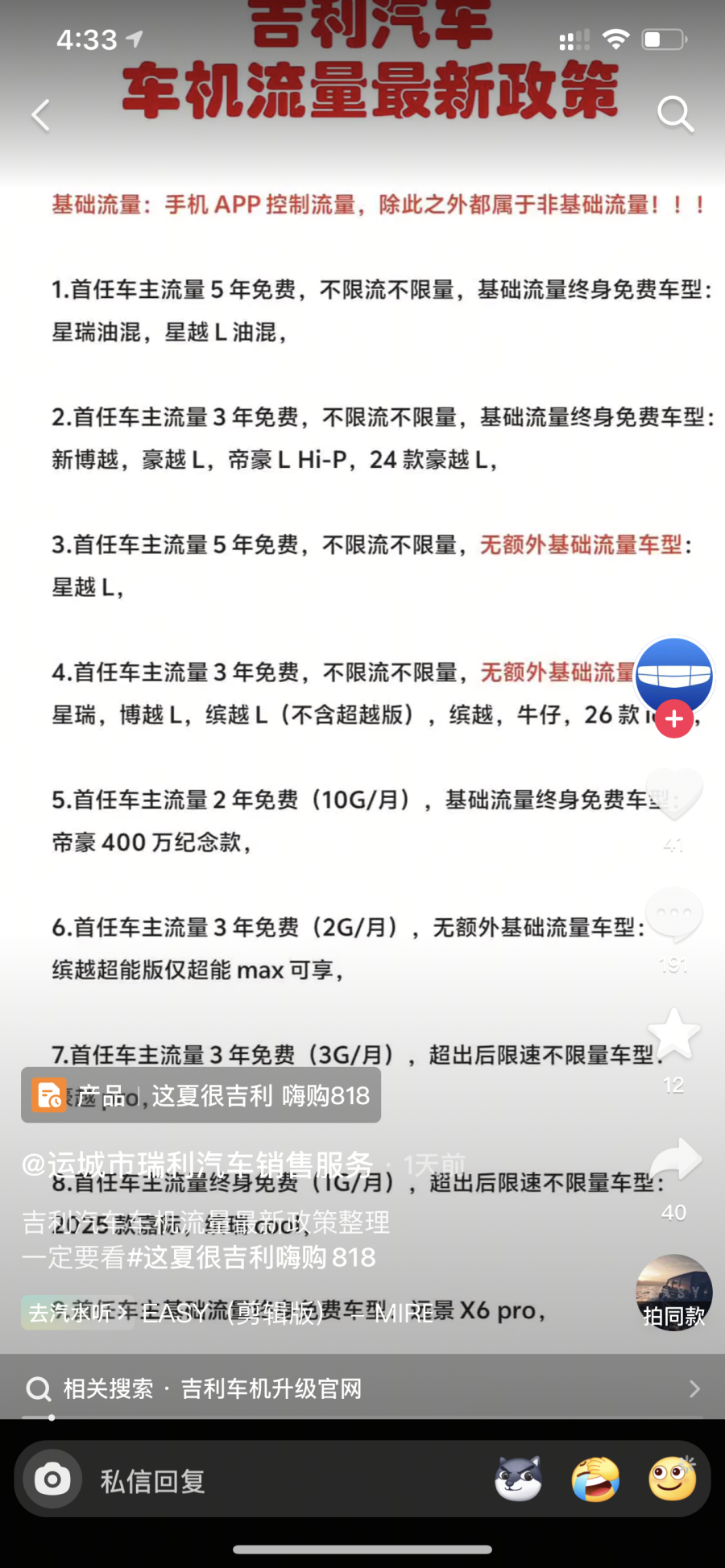The width and height of the screenshot is (725, 1568).
Task: Send the husky dog emoji reaction
Action: [518, 1479]
